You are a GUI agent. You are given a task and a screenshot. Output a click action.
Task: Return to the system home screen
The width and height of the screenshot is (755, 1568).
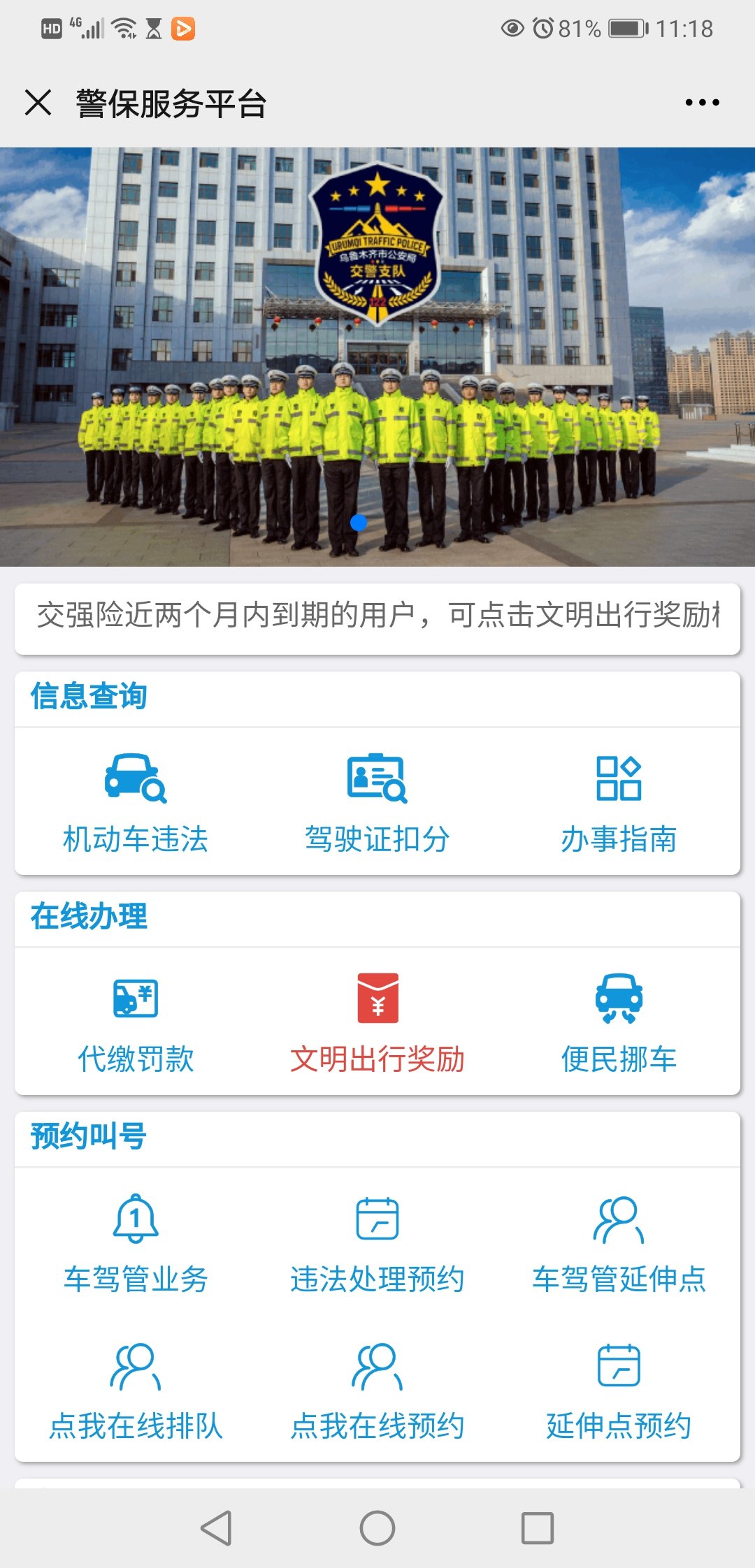pyautogui.click(x=377, y=1527)
